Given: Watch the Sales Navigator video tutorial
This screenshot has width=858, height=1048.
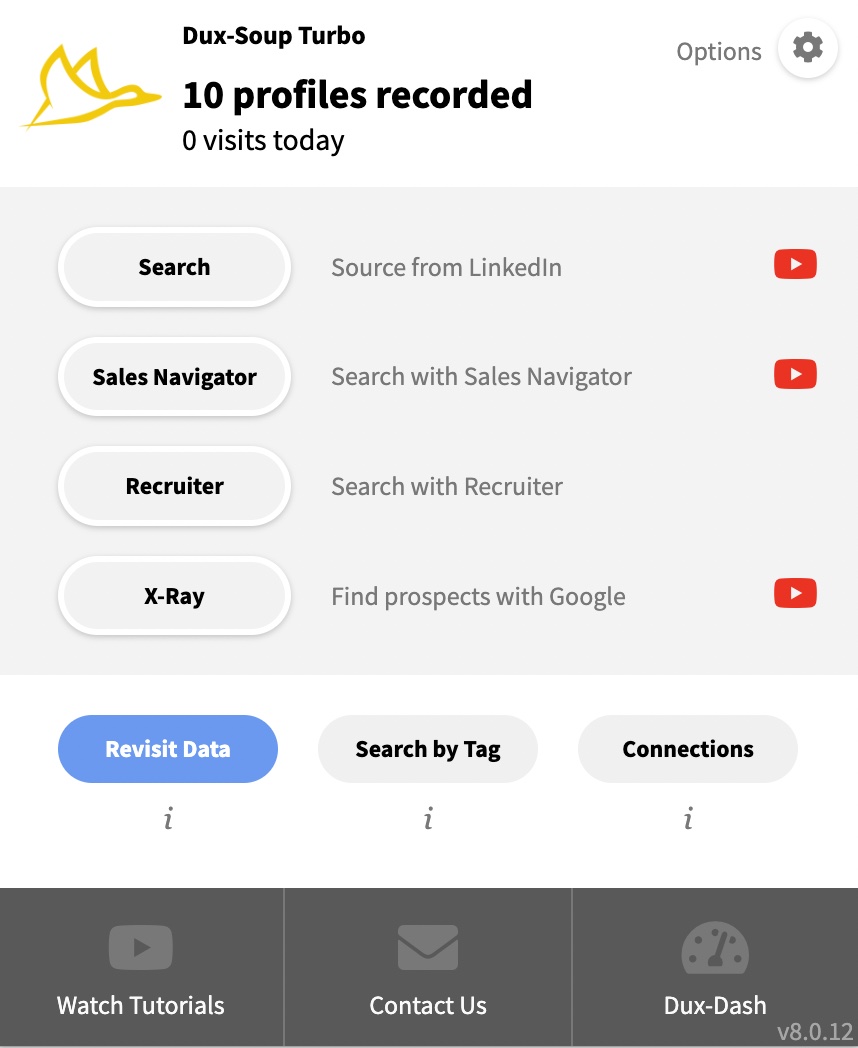Looking at the screenshot, I should 795,374.
